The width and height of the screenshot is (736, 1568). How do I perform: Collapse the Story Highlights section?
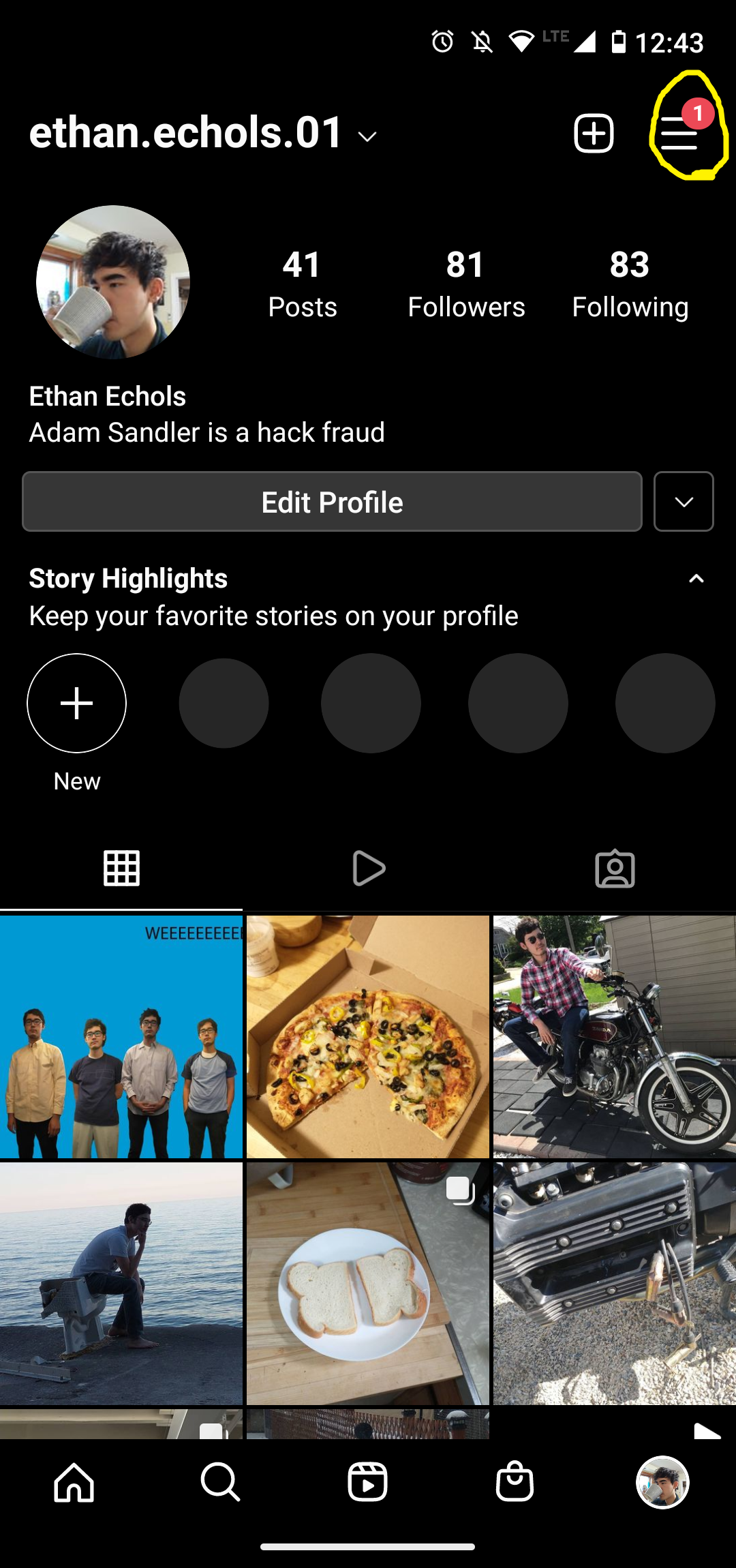[696, 579]
